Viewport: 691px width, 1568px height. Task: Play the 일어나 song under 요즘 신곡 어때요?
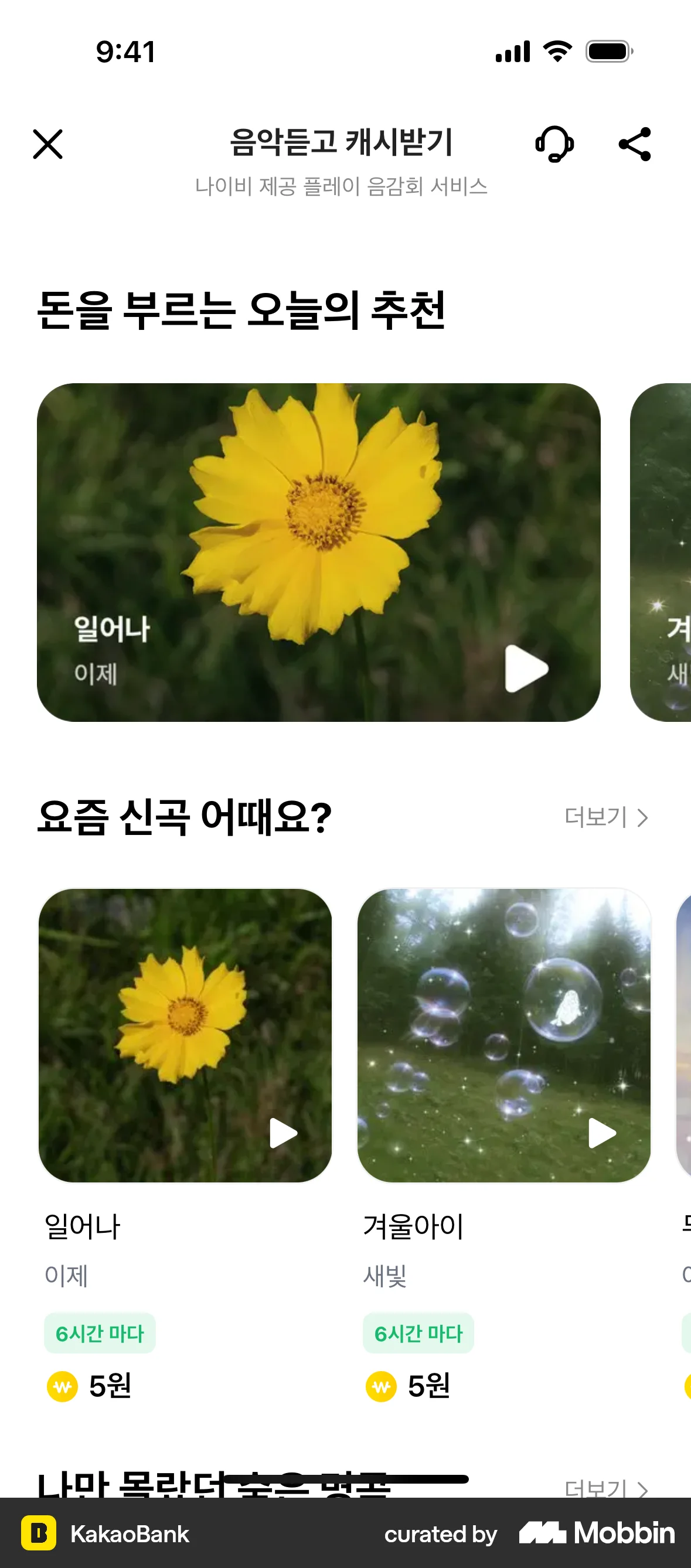pos(284,1132)
